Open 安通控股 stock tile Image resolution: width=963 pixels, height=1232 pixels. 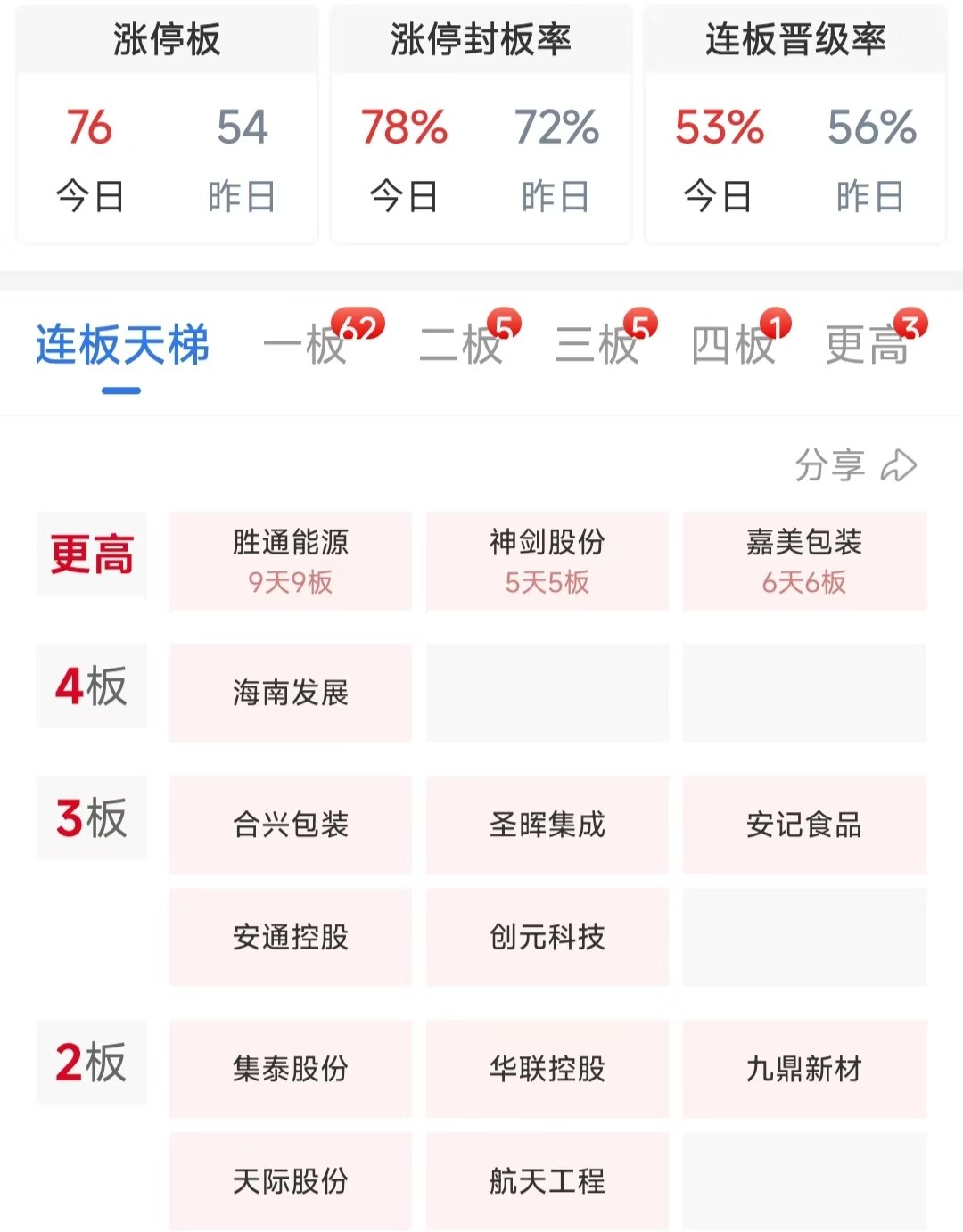point(291,937)
